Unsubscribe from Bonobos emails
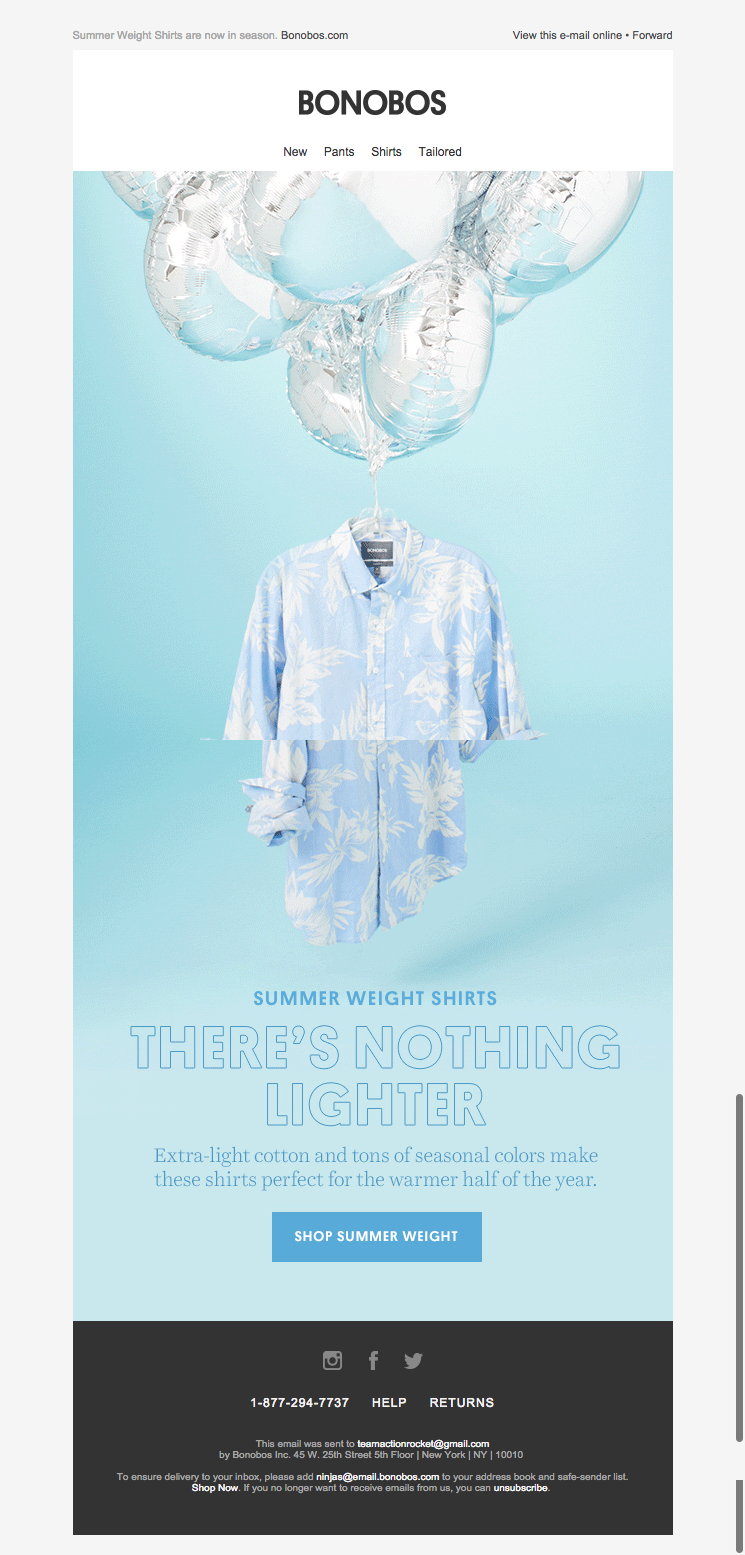The image size is (745, 1555). click(x=520, y=1488)
